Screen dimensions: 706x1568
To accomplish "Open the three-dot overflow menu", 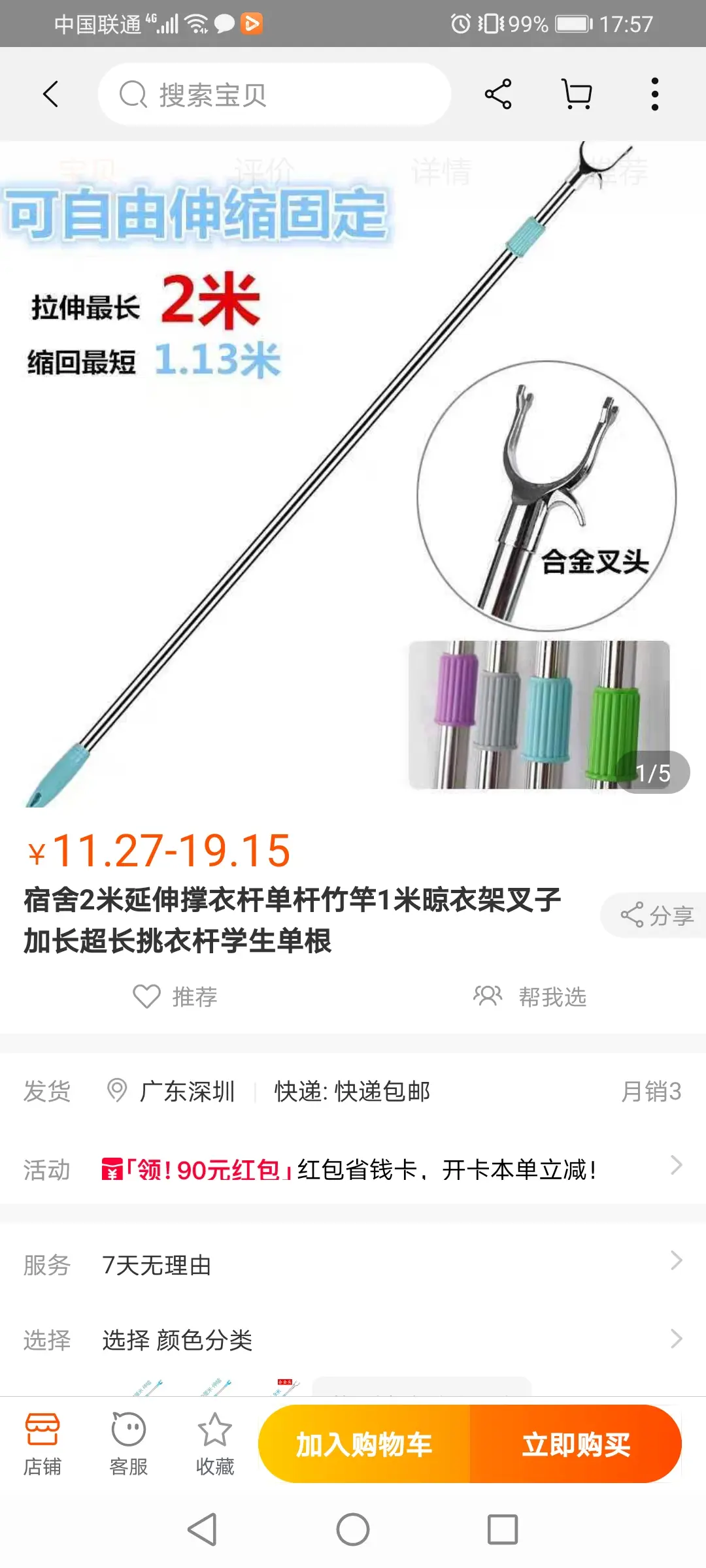I will coord(654,94).
